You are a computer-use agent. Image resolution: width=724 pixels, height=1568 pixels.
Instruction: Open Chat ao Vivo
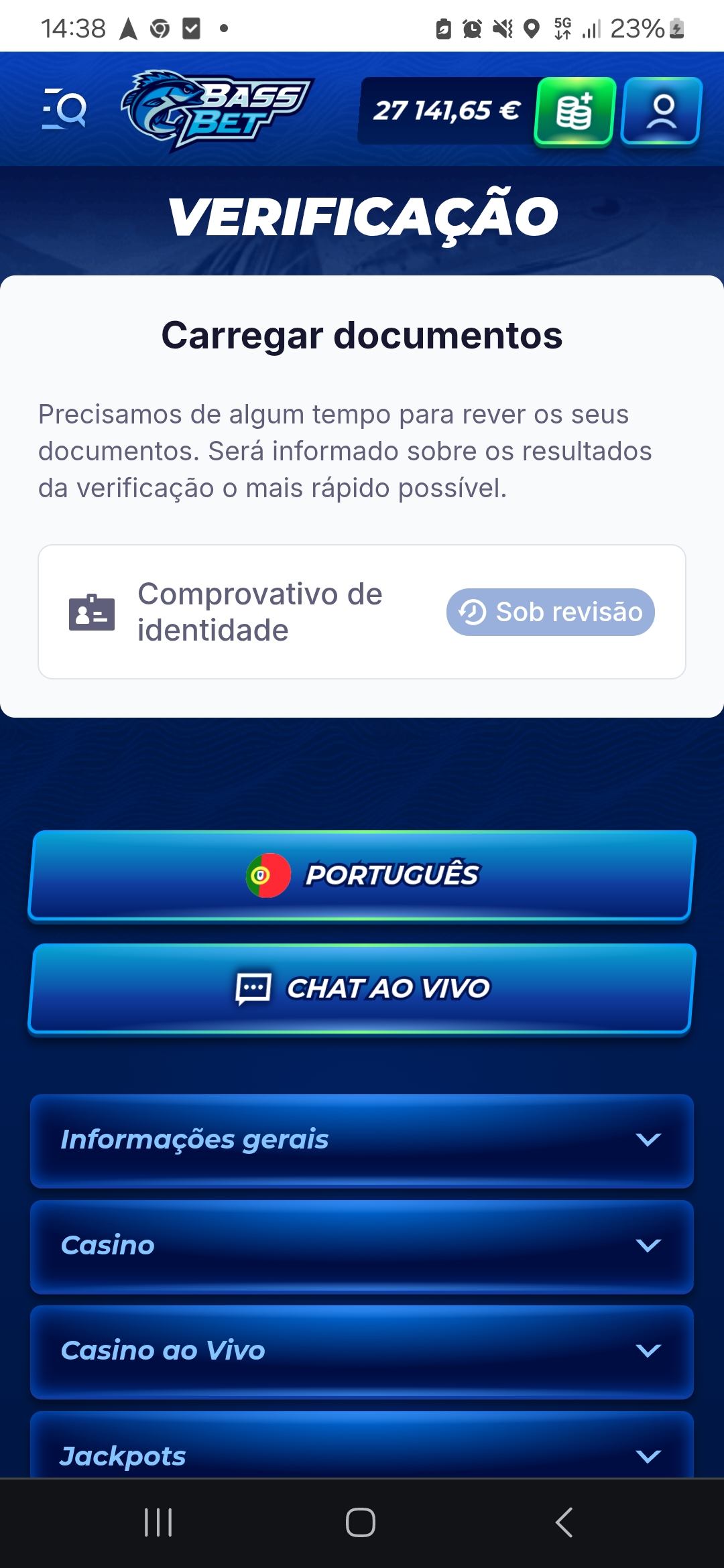(x=362, y=987)
